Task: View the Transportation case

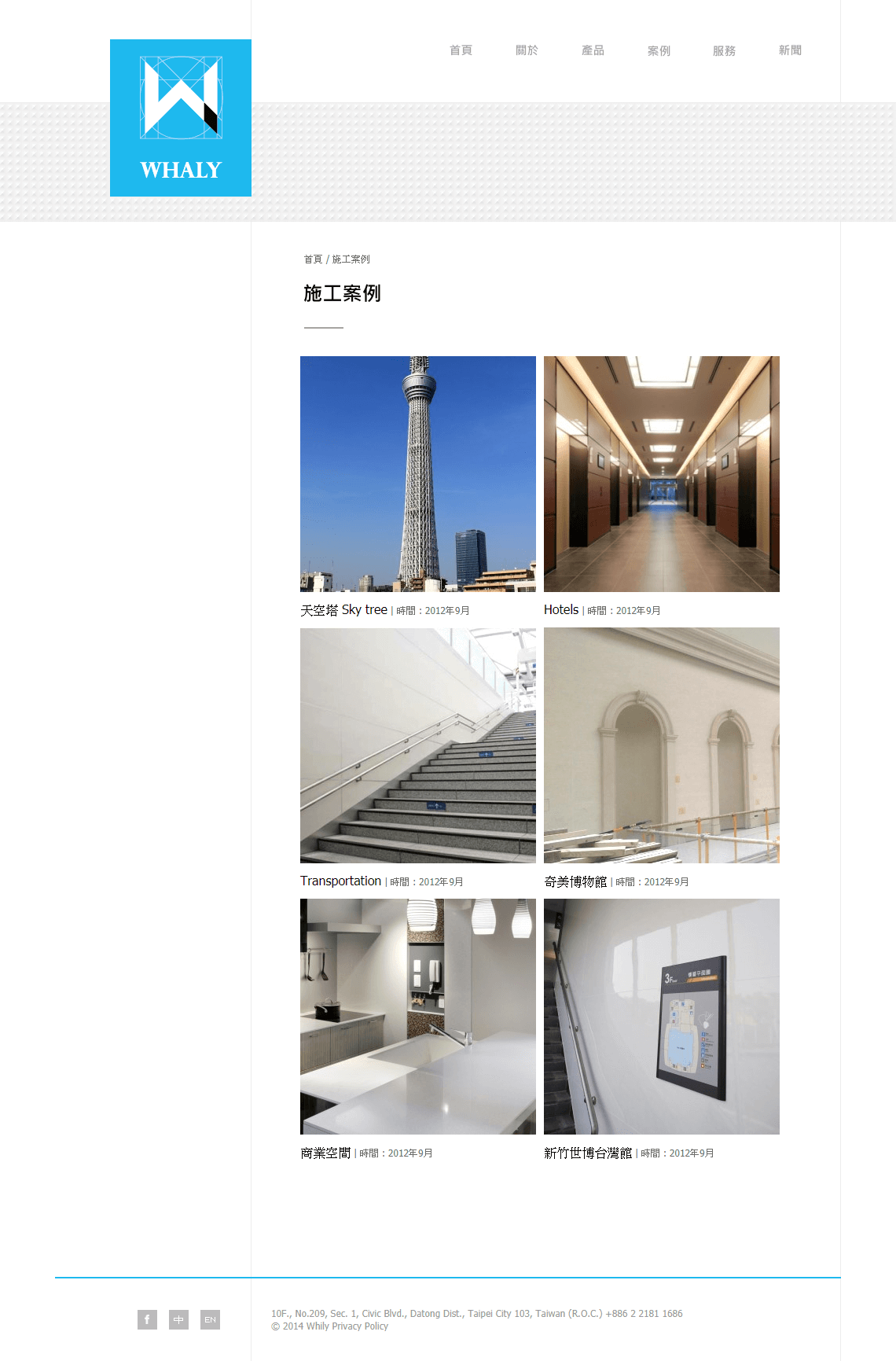Action: pos(418,745)
